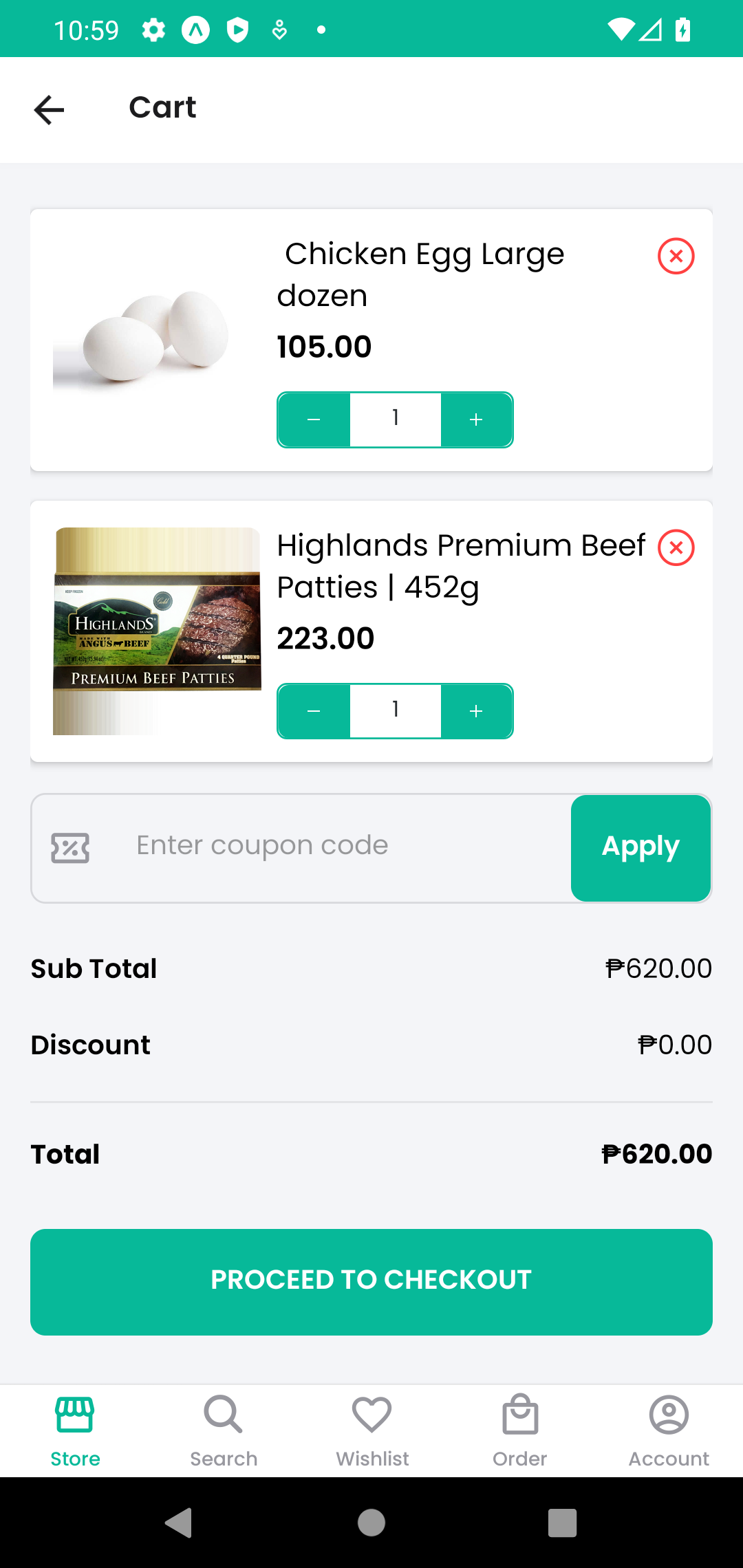Decrease quantity of Chicken Egg Large dozen
743x1568 pixels.
point(314,420)
